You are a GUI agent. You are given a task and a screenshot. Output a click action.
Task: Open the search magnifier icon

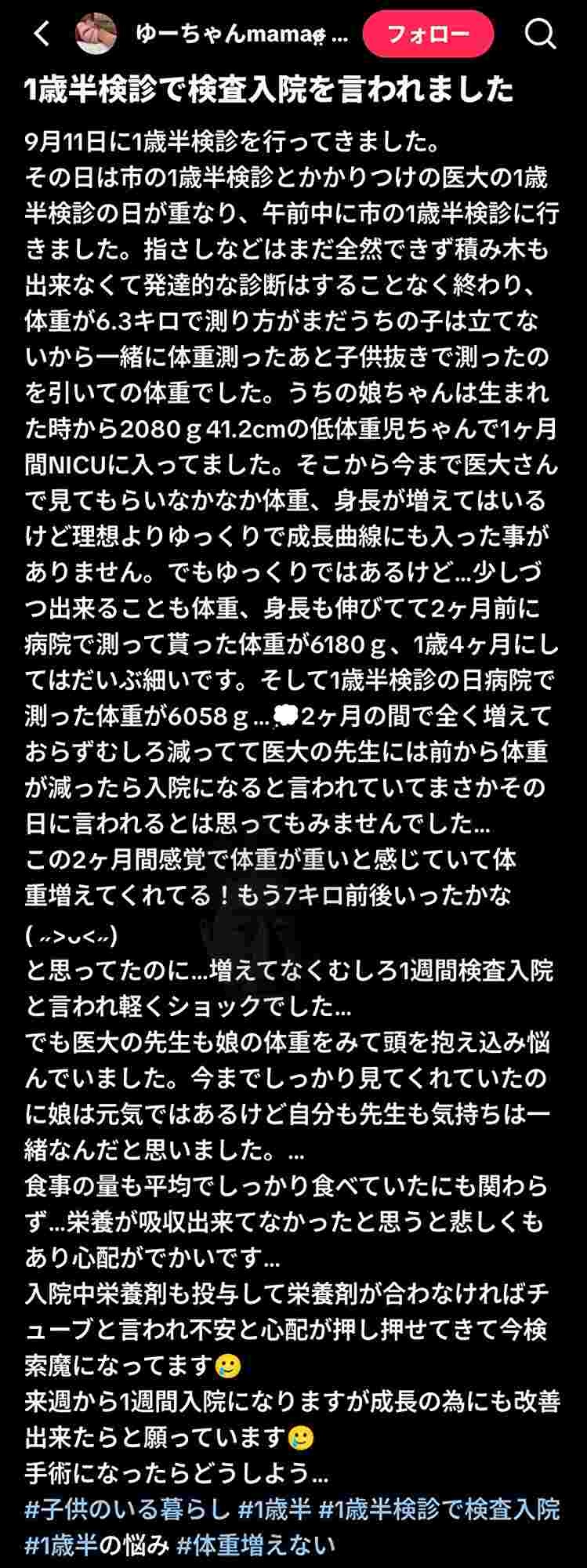540,33
